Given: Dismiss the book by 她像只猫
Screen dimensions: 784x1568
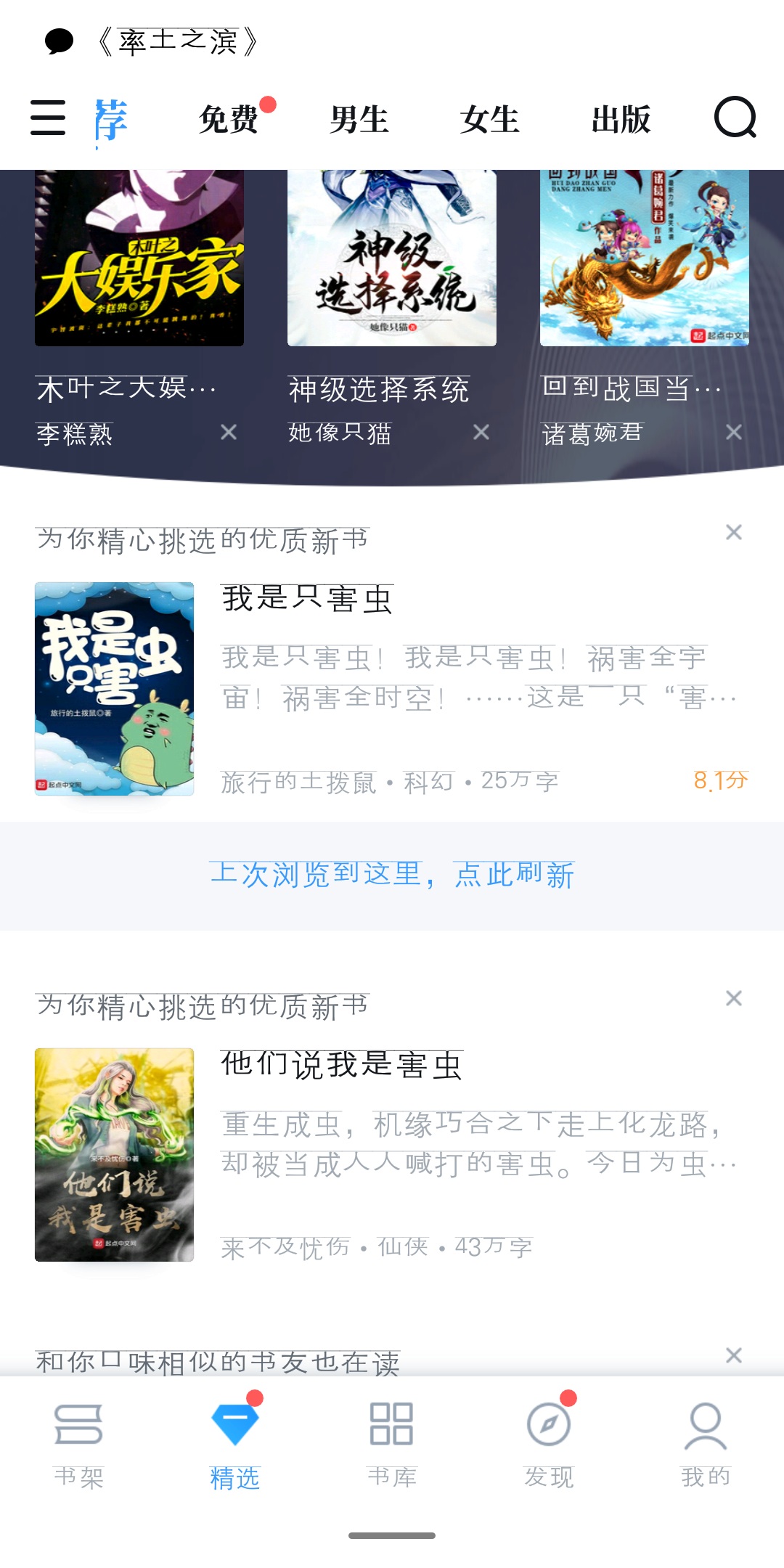Looking at the screenshot, I should [481, 433].
